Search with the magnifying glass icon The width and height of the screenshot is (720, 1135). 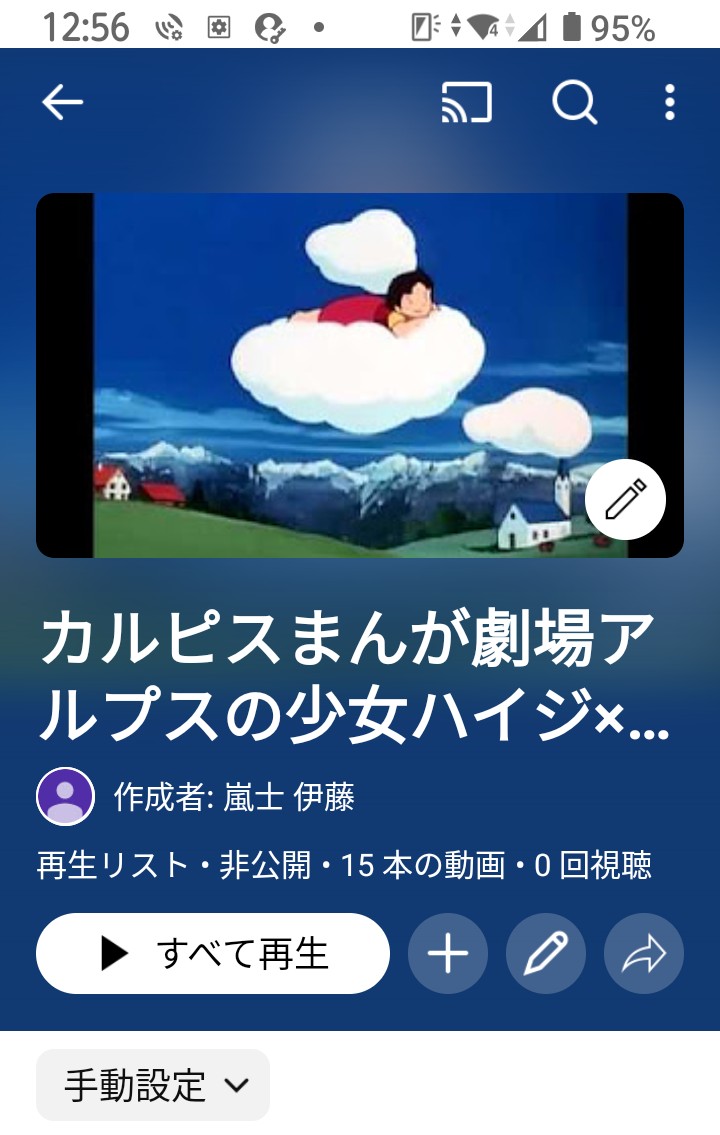tap(575, 102)
